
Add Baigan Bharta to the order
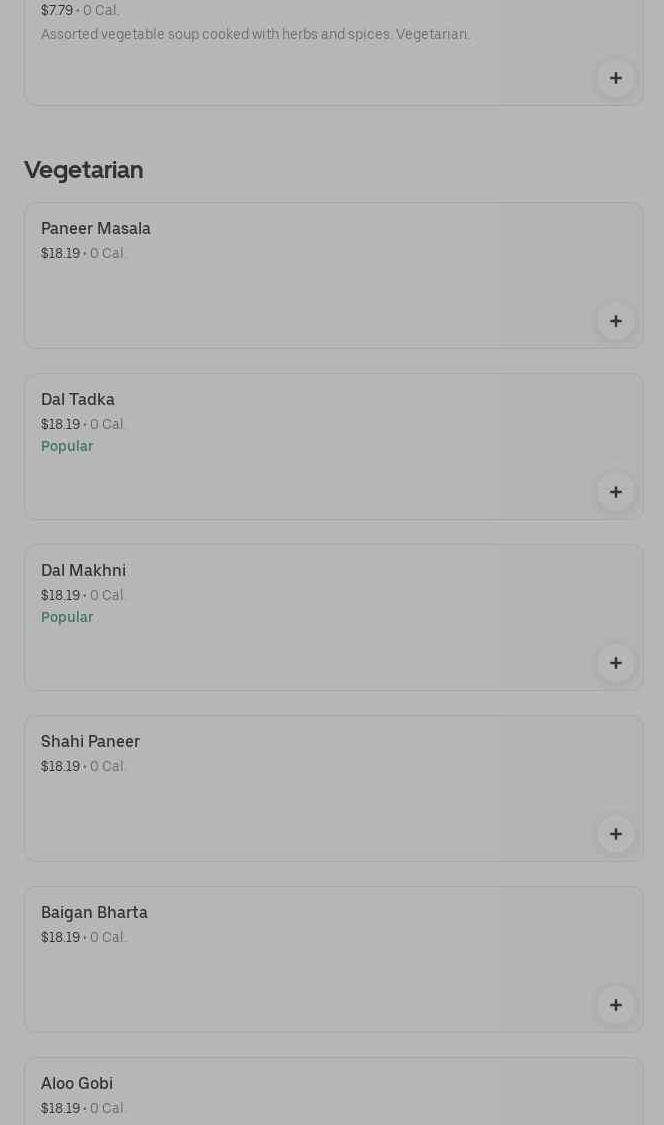click(x=615, y=1005)
